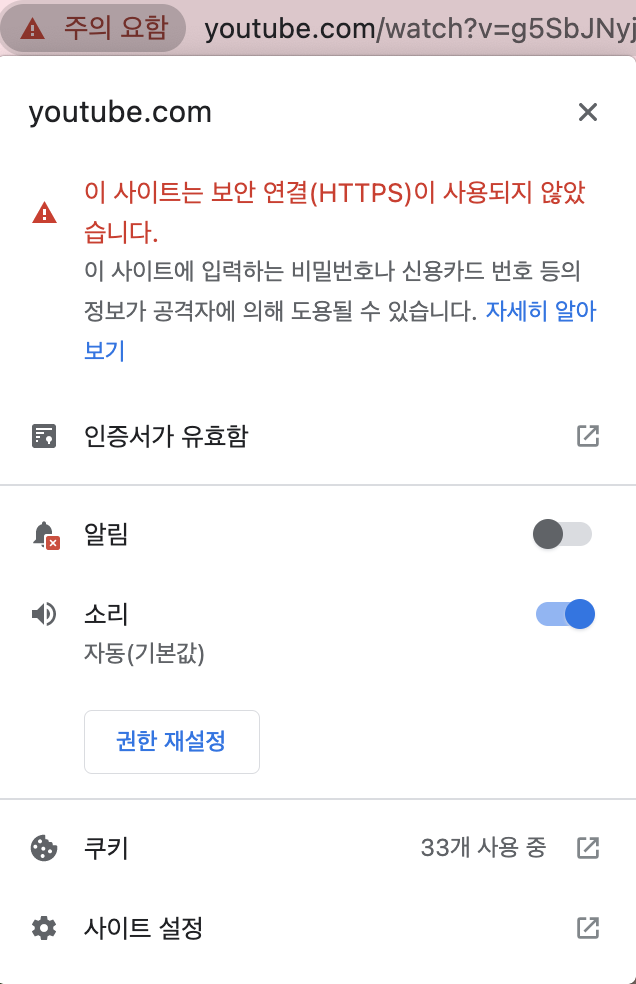This screenshot has height=984, width=636.
Task: Turn off the 소리 sound switch
Action: point(566,614)
